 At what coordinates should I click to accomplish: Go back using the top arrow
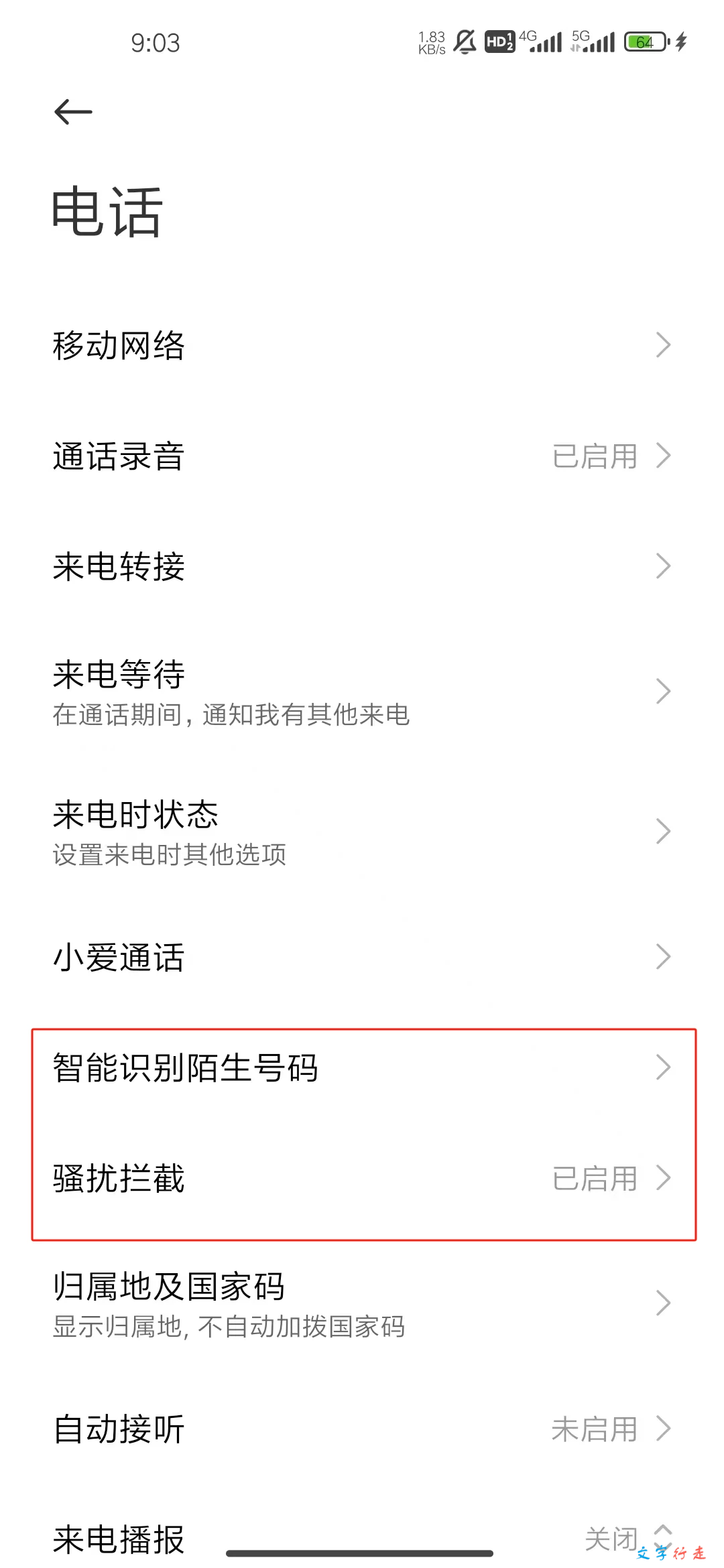click(x=73, y=111)
